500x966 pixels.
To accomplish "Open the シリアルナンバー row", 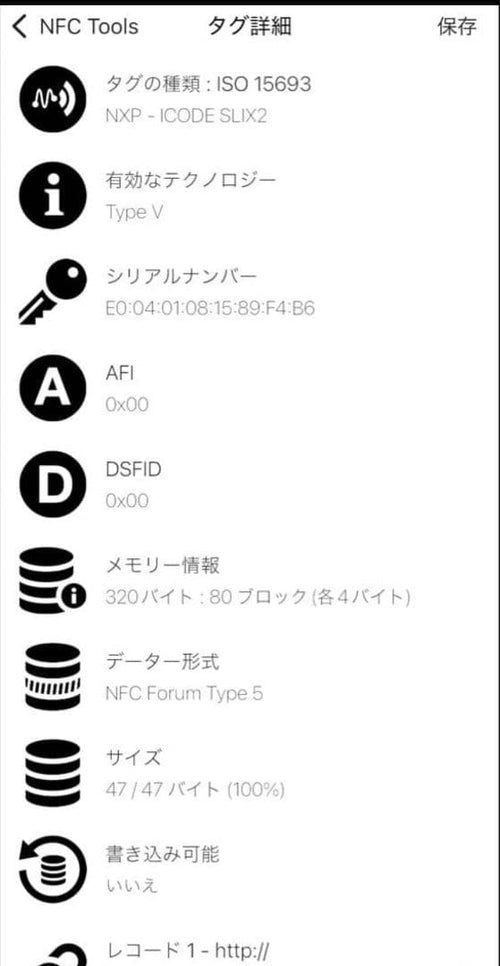I will pos(250,293).
